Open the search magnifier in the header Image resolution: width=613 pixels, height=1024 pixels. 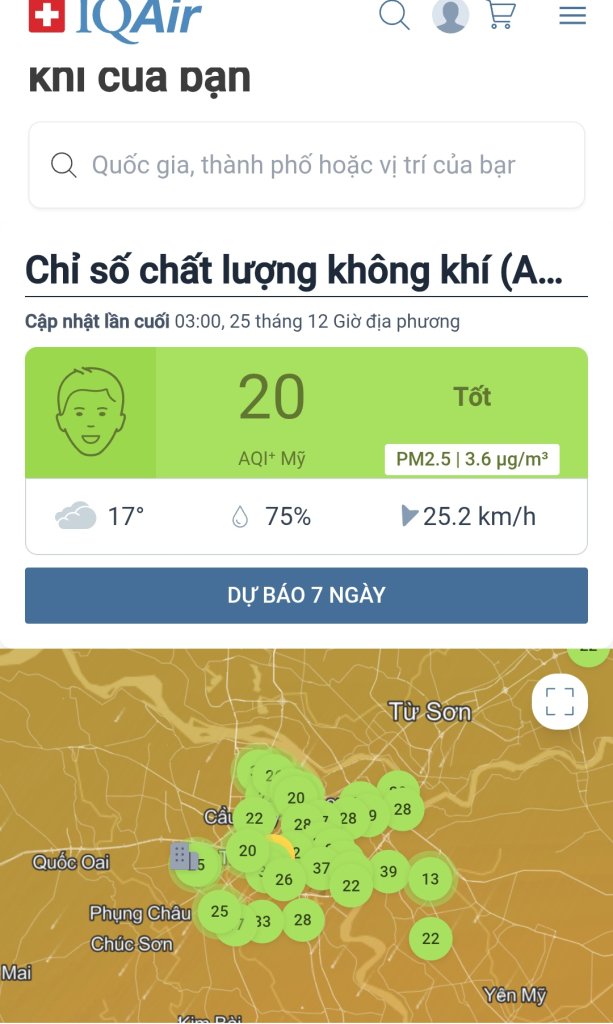point(394,15)
